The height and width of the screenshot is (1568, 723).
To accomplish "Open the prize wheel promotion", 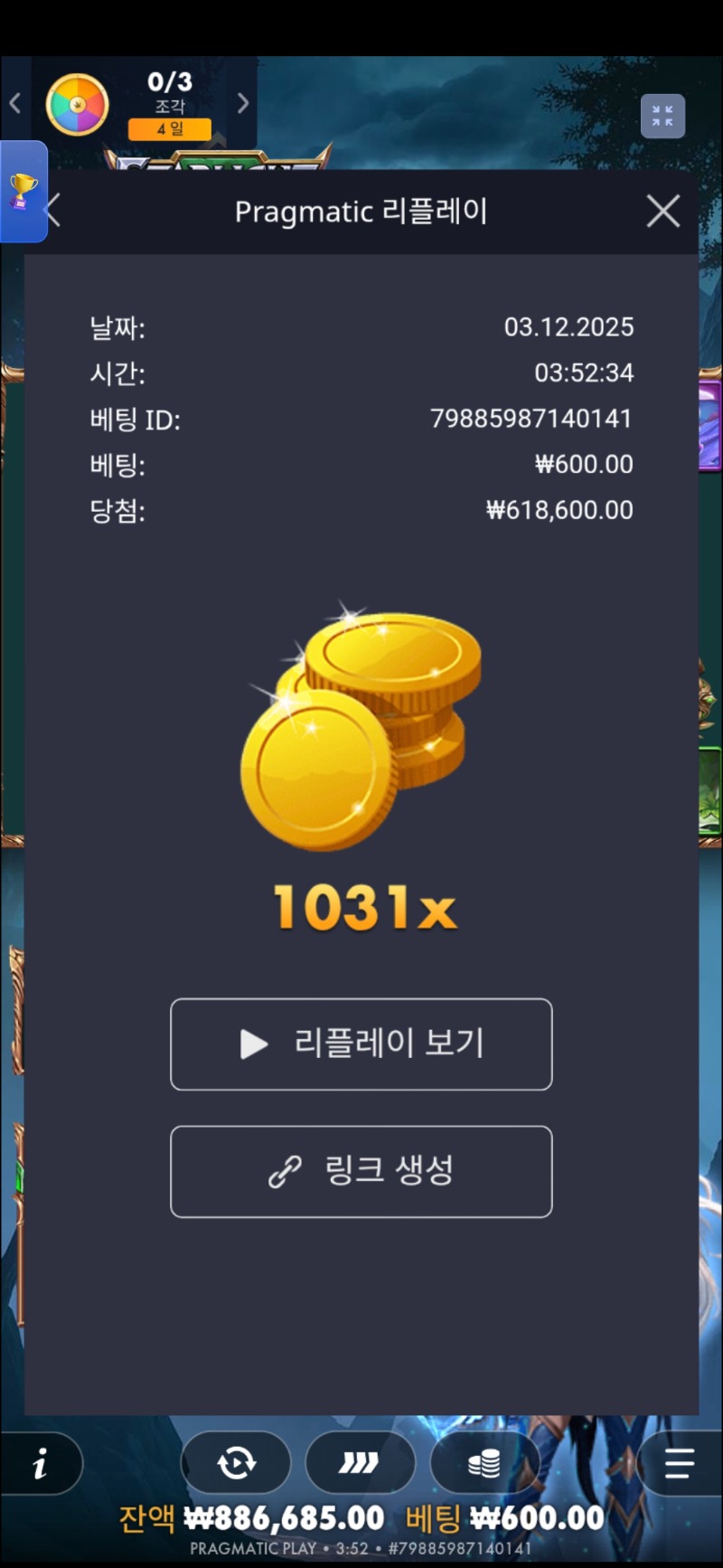I will pyautogui.click(x=78, y=105).
